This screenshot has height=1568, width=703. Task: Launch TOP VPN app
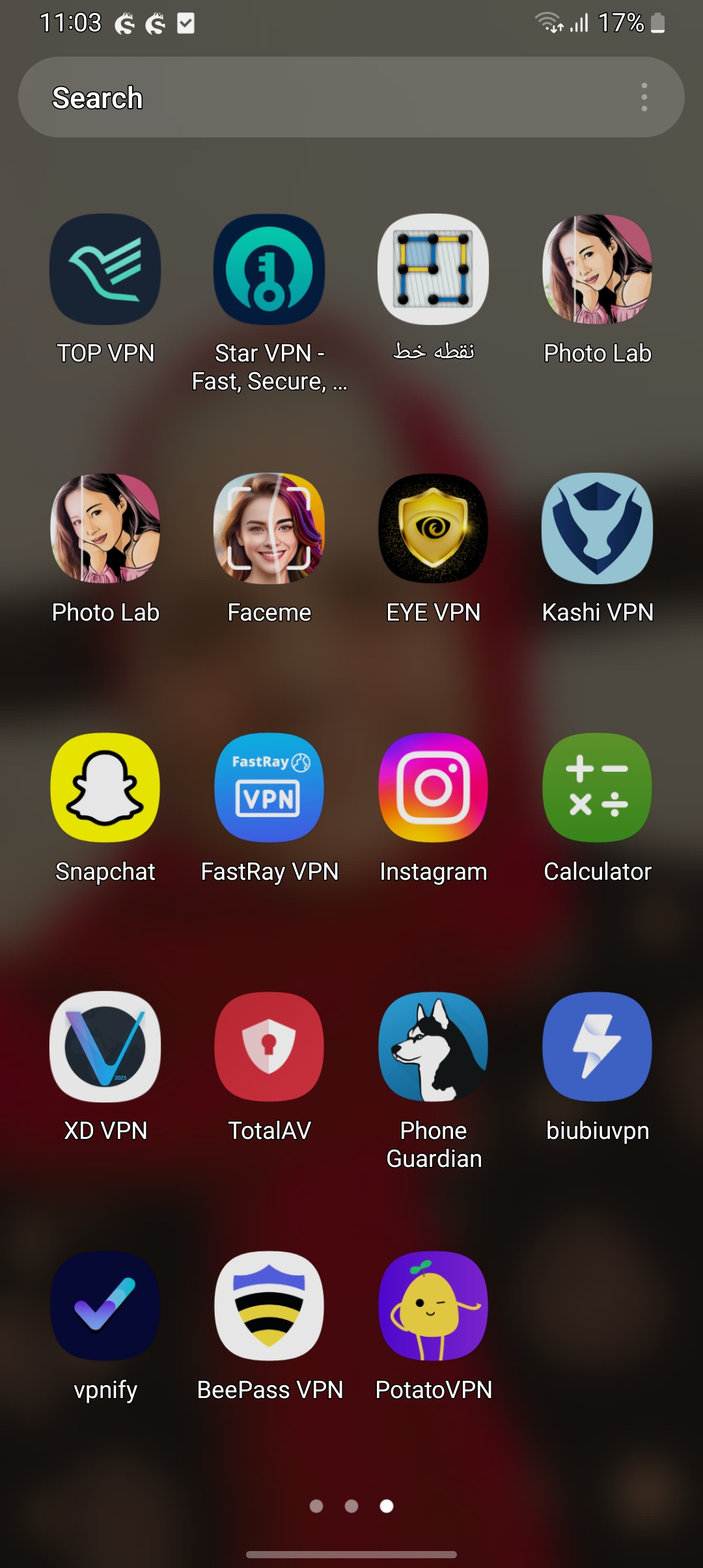[x=105, y=270]
